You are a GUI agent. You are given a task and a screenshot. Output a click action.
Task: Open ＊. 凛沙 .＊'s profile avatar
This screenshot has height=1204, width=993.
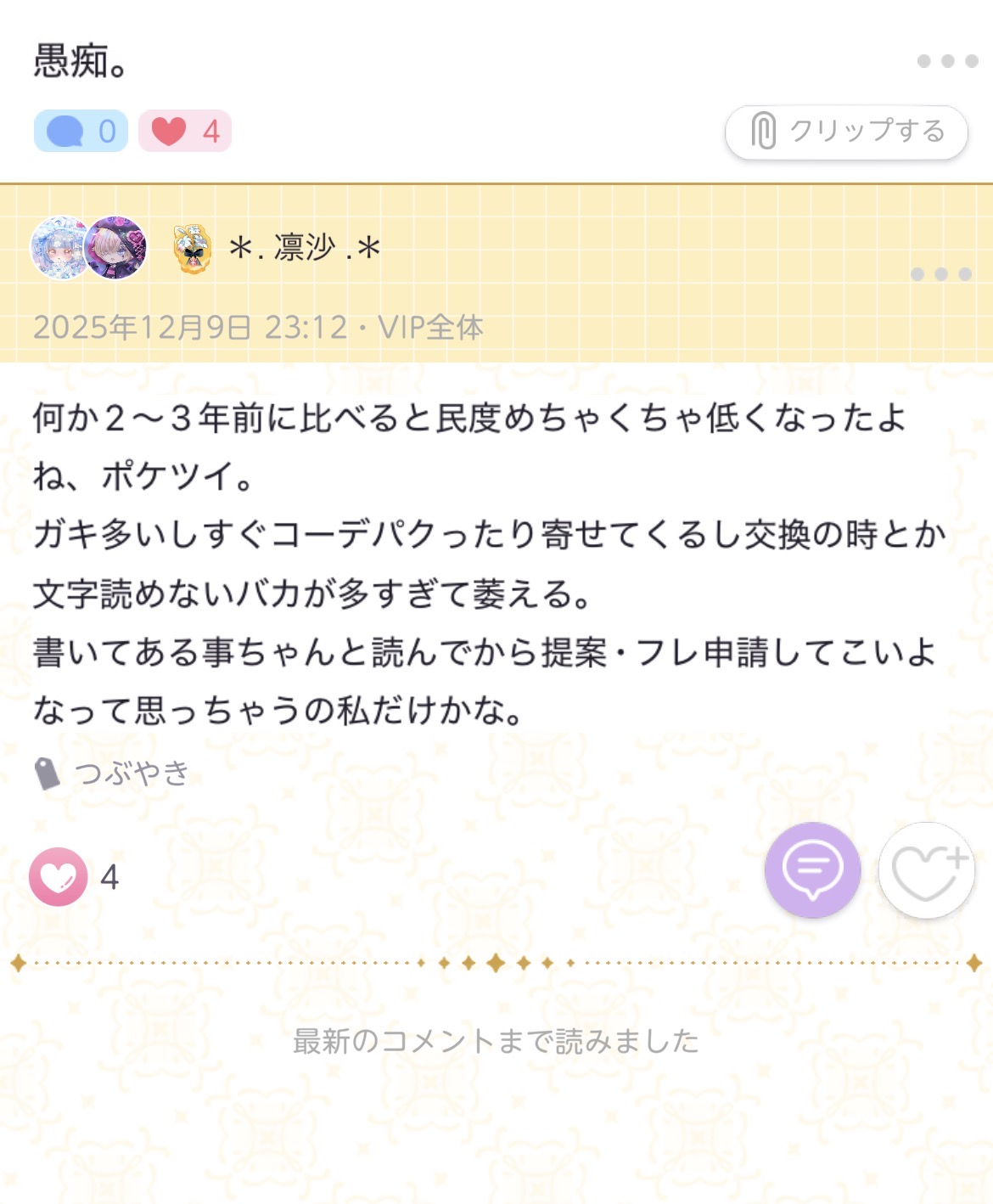point(88,247)
